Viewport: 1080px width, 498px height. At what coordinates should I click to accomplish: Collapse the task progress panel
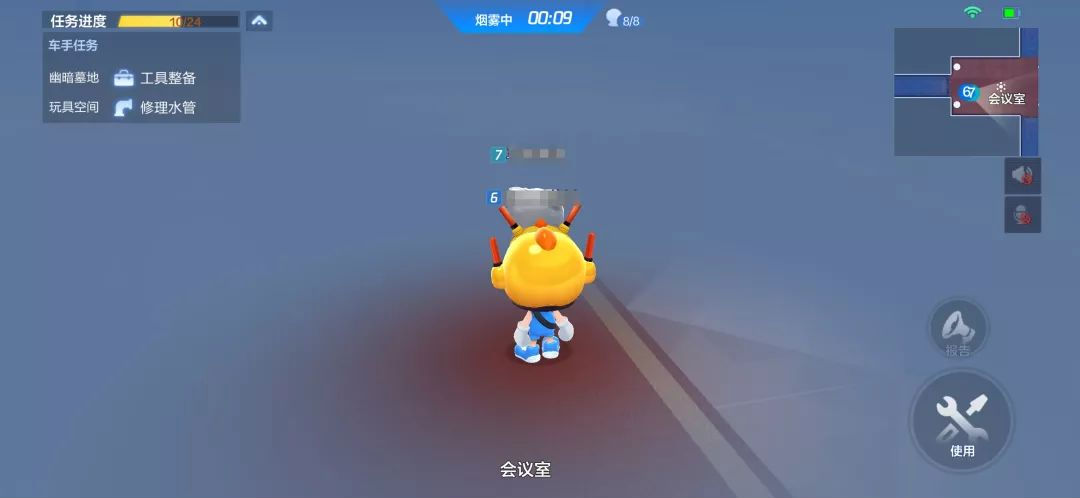pyautogui.click(x=259, y=20)
